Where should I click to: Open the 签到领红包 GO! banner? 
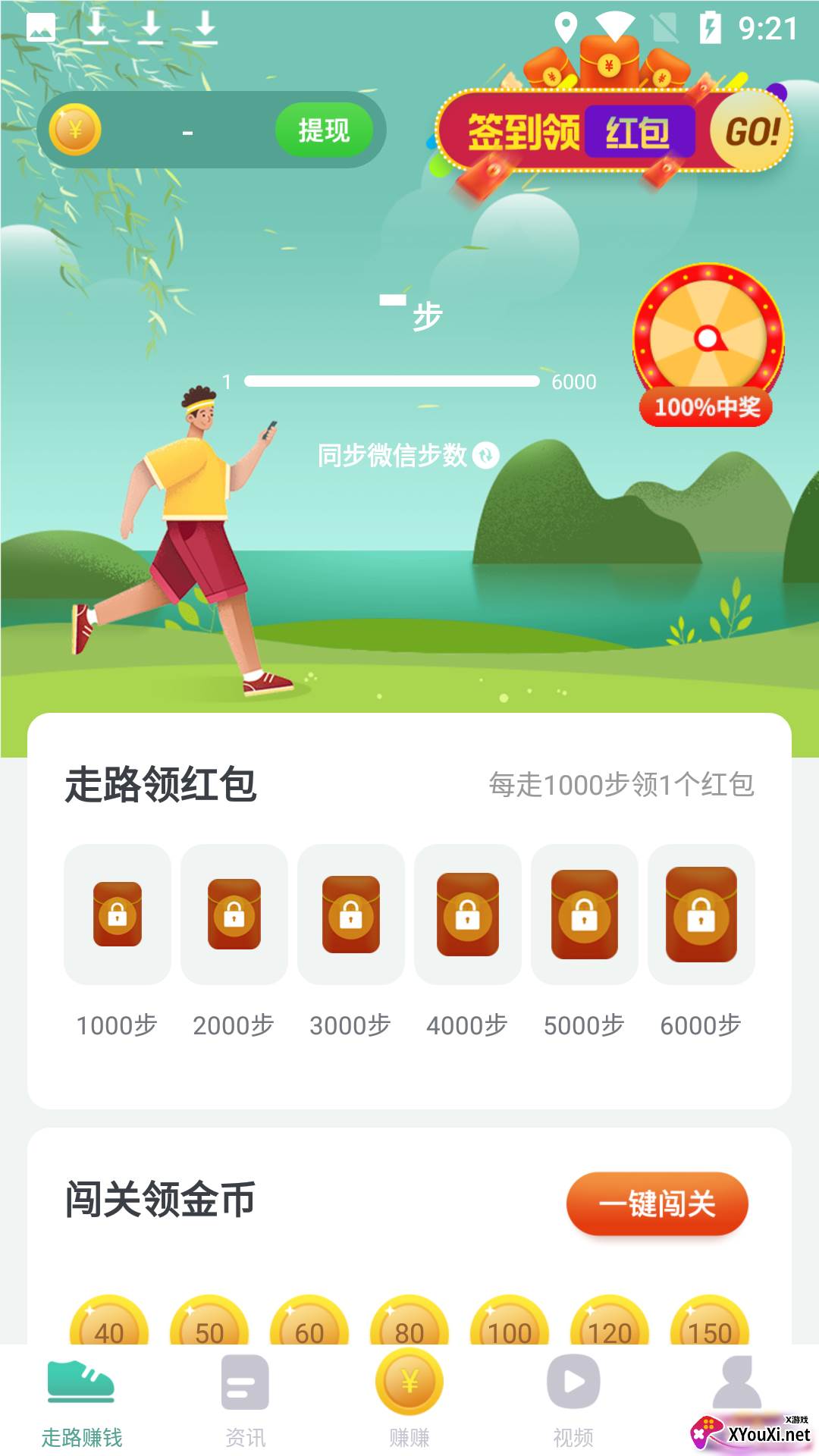(615, 130)
